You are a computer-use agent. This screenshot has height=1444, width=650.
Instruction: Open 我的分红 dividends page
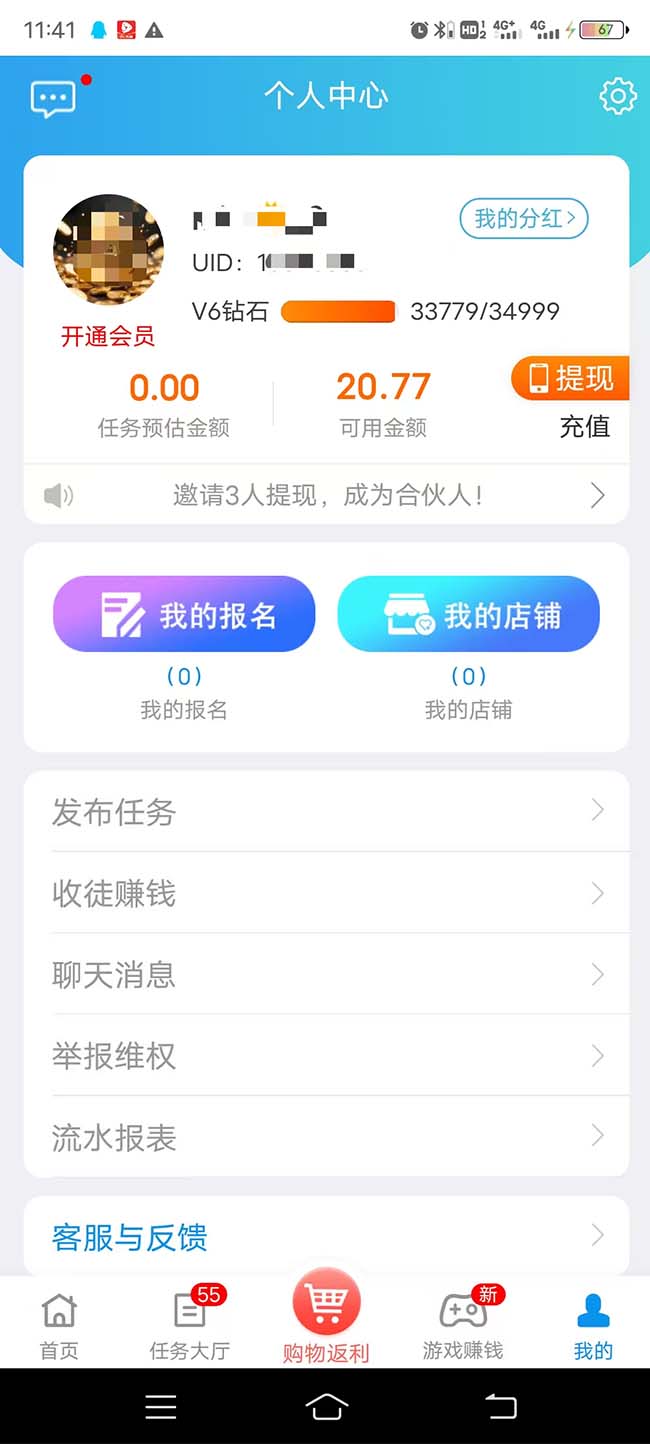(x=523, y=219)
